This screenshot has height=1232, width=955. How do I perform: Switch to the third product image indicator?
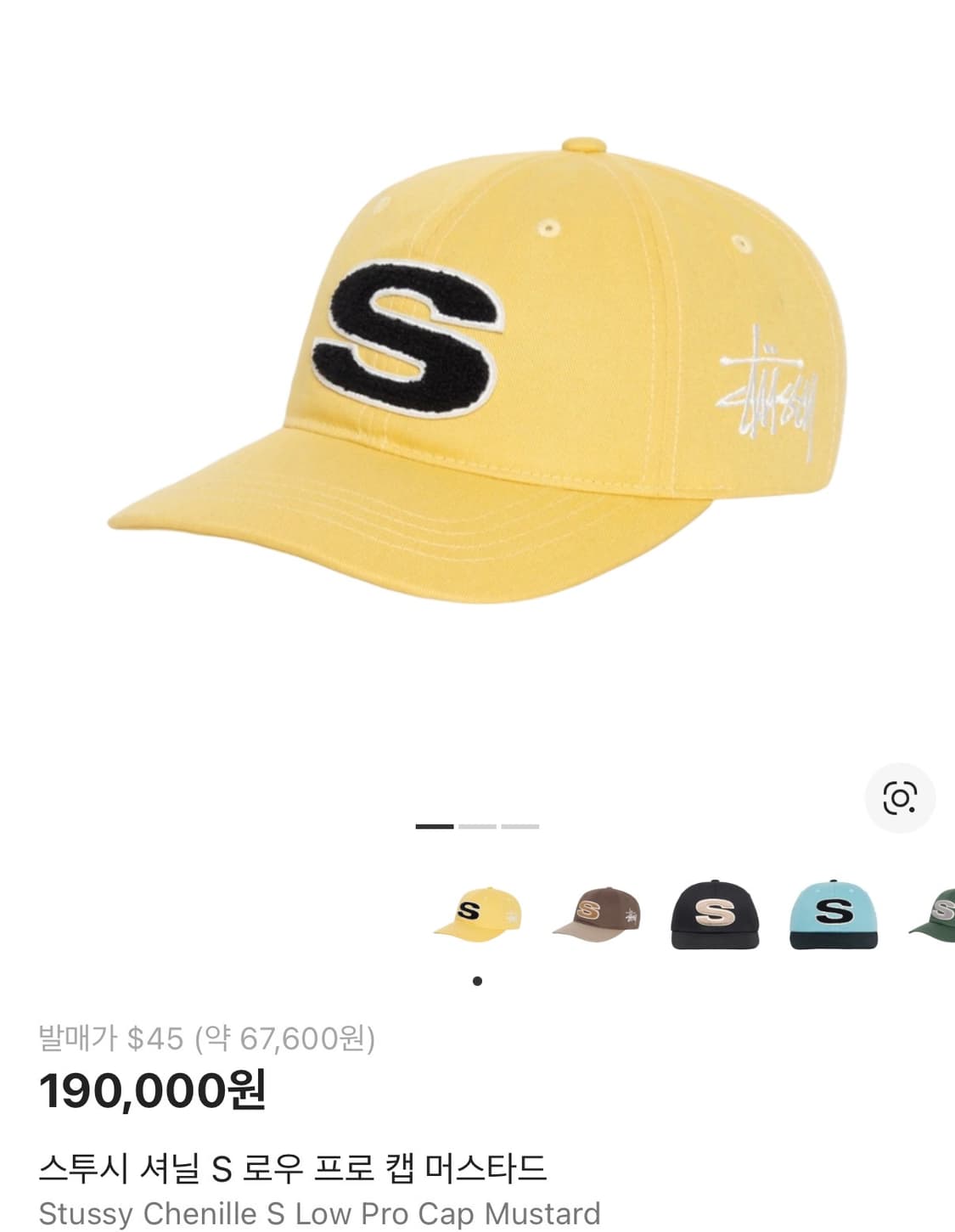521,825
